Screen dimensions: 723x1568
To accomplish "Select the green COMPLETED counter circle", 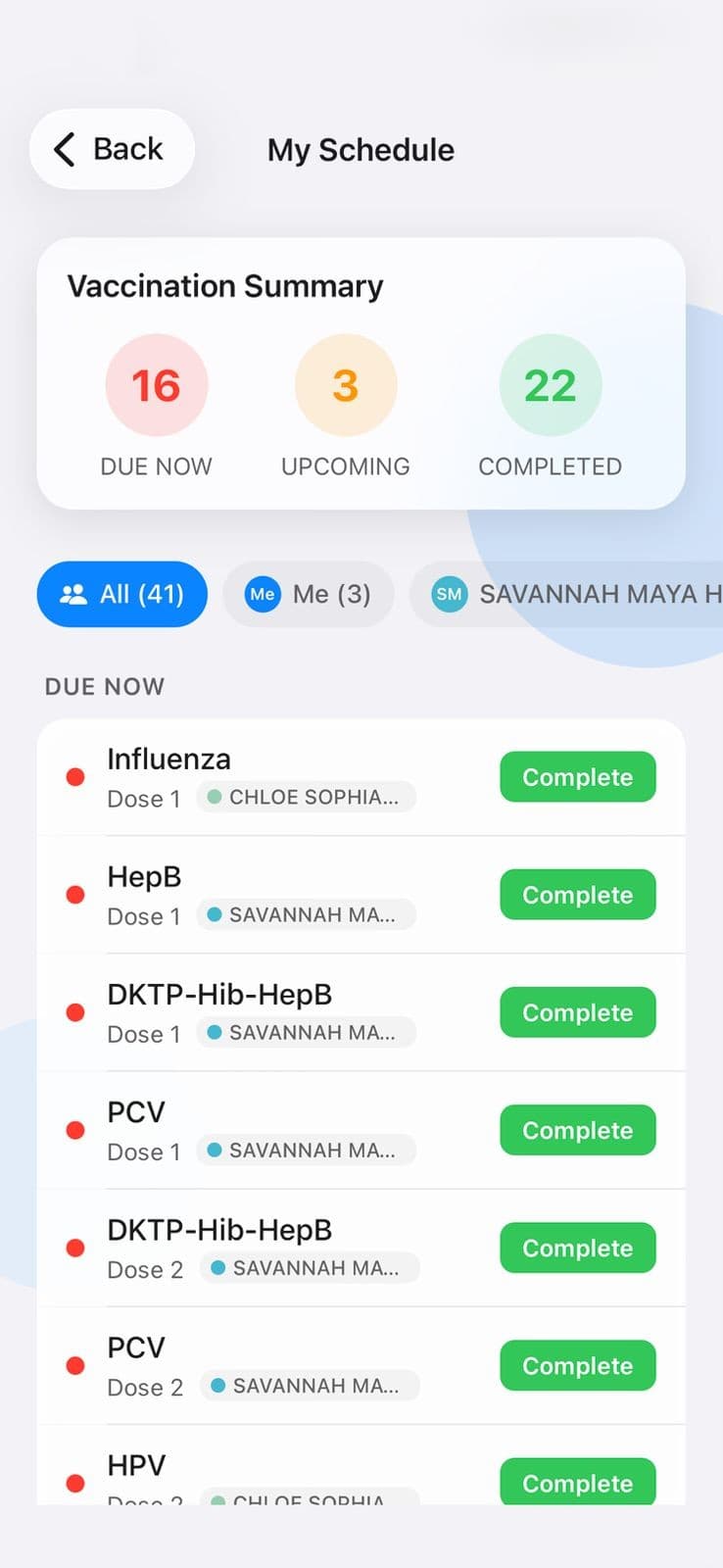I will (550, 384).
